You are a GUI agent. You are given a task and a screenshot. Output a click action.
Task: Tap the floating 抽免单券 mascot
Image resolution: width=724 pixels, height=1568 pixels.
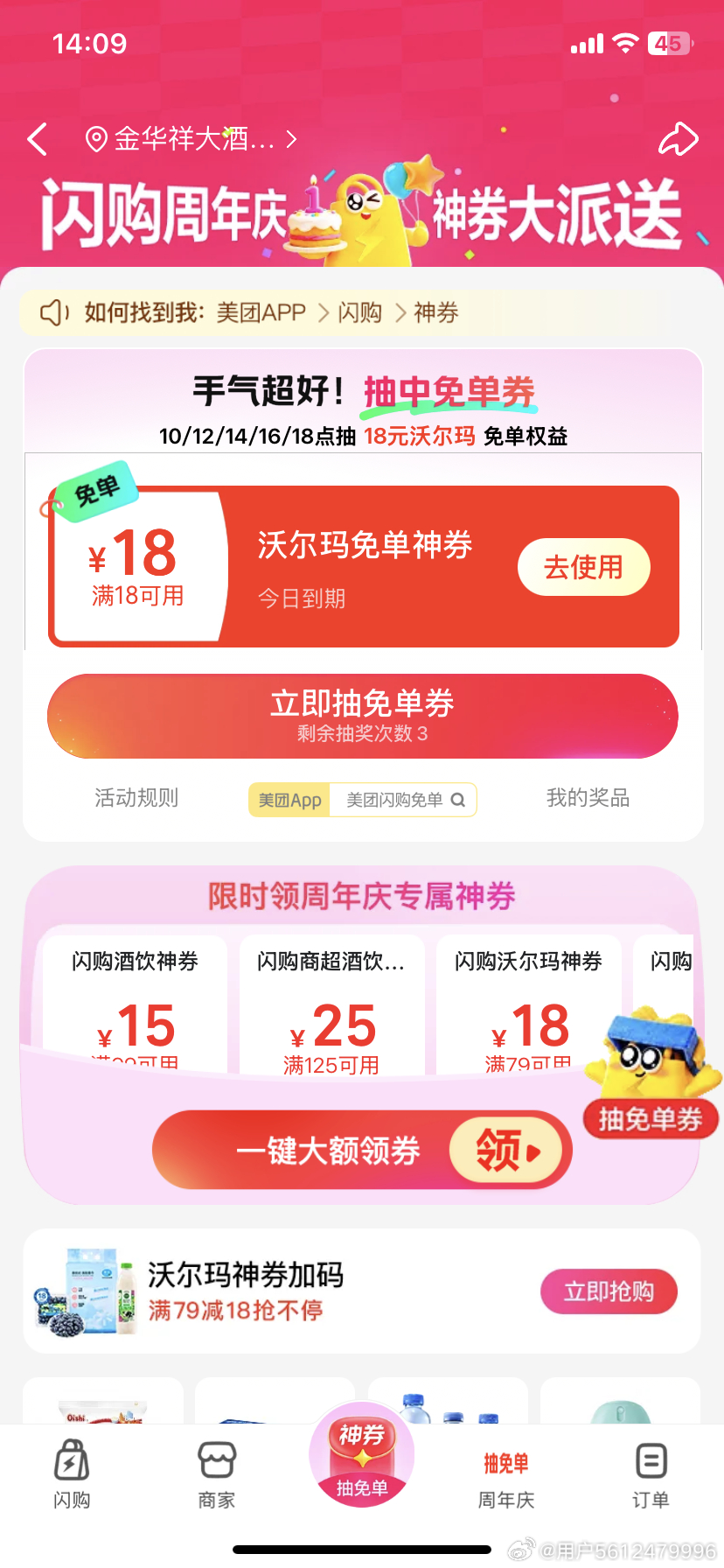[x=651, y=1076]
